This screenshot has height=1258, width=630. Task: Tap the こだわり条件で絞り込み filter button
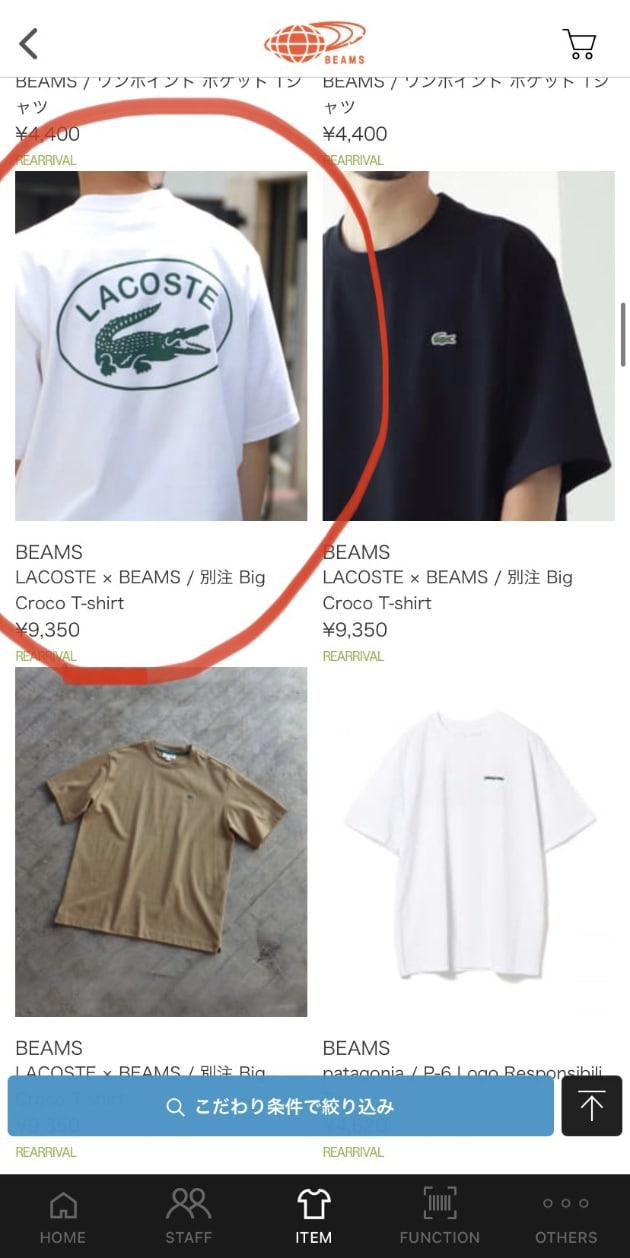click(x=280, y=1107)
